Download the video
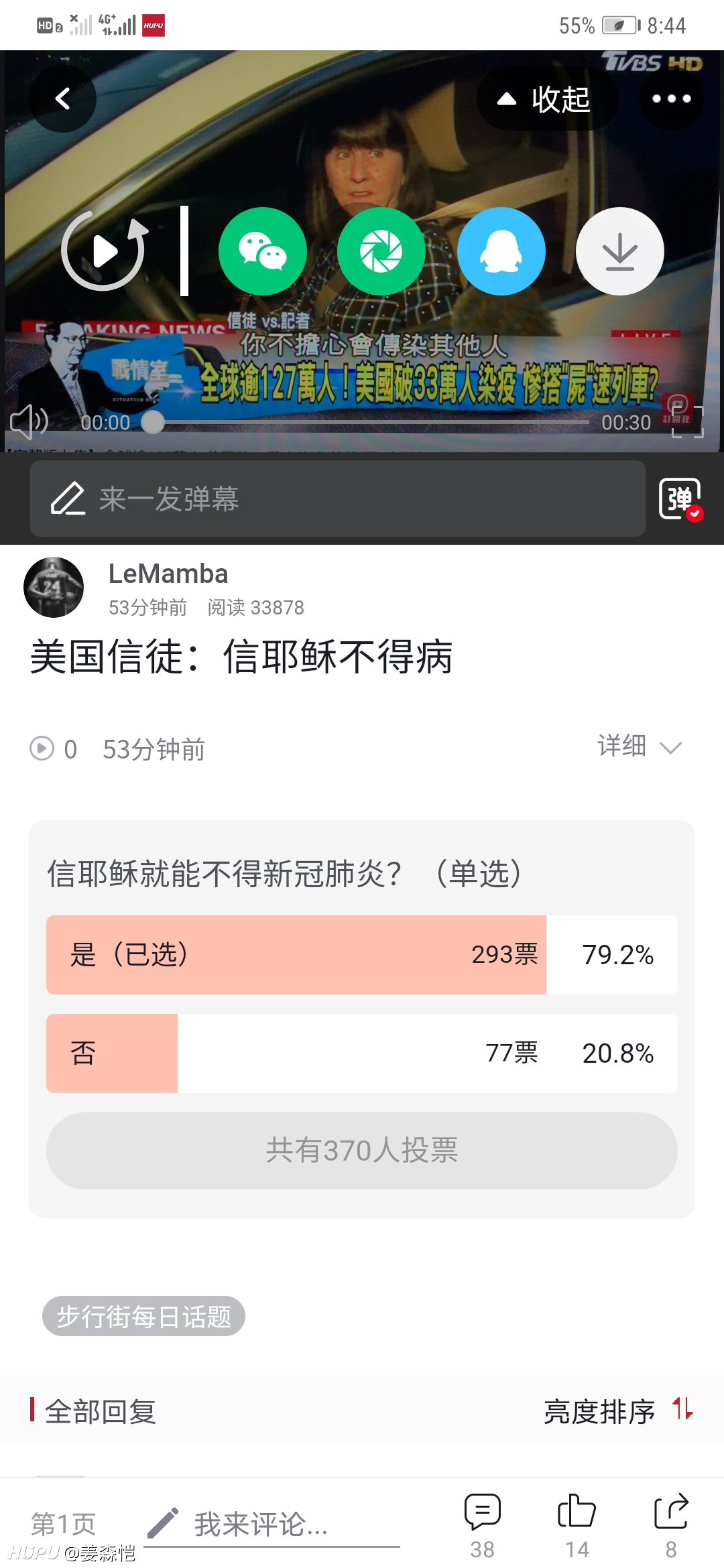 pyautogui.click(x=620, y=251)
